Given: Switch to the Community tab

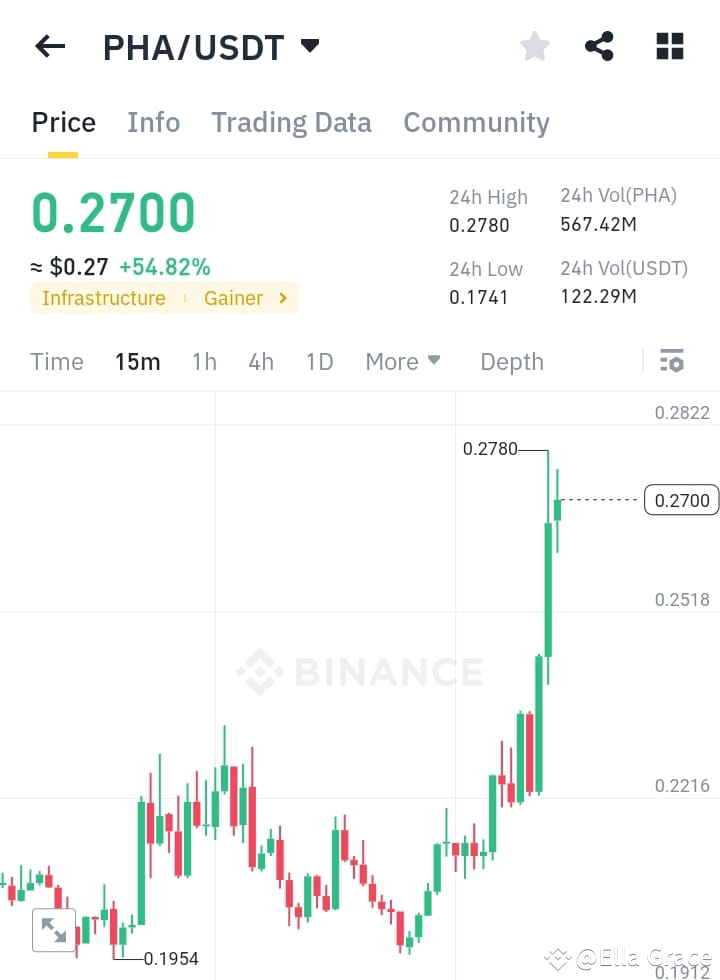Looking at the screenshot, I should pos(476,122).
